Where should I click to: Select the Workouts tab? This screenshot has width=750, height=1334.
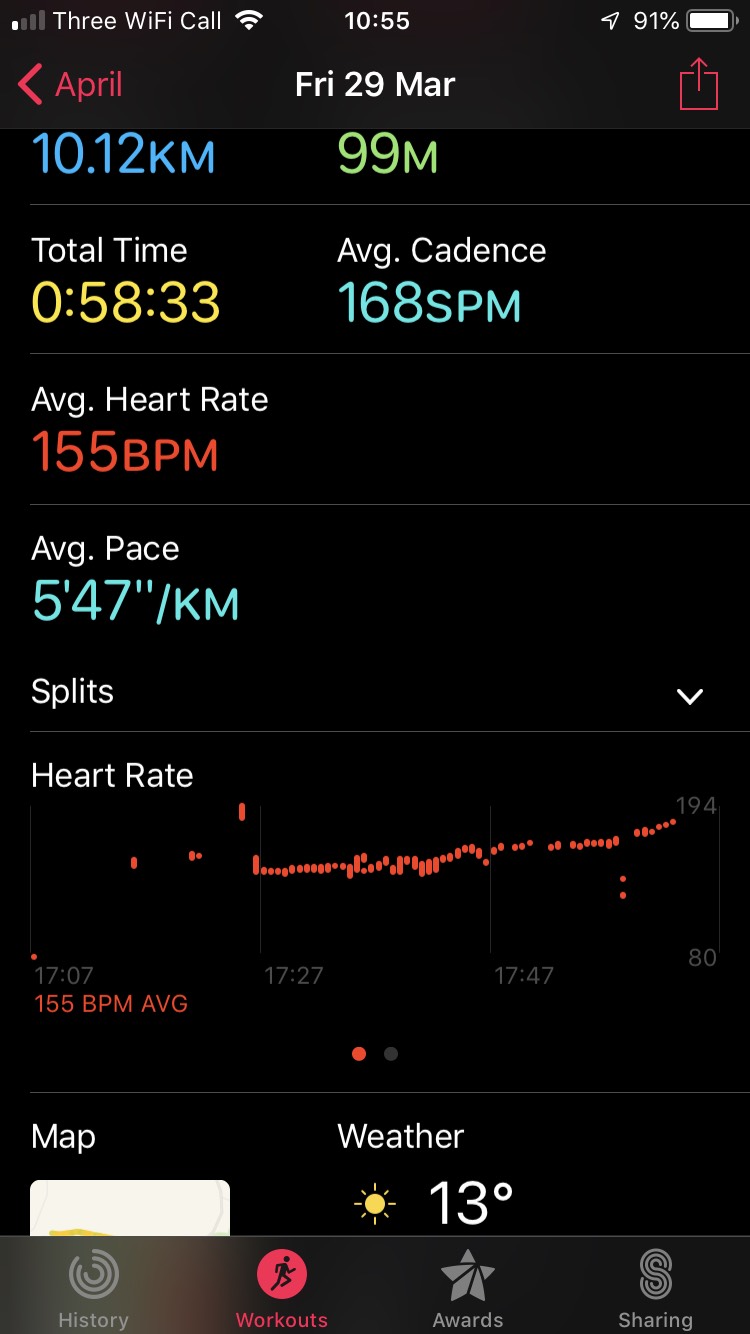coord(281,1289)
